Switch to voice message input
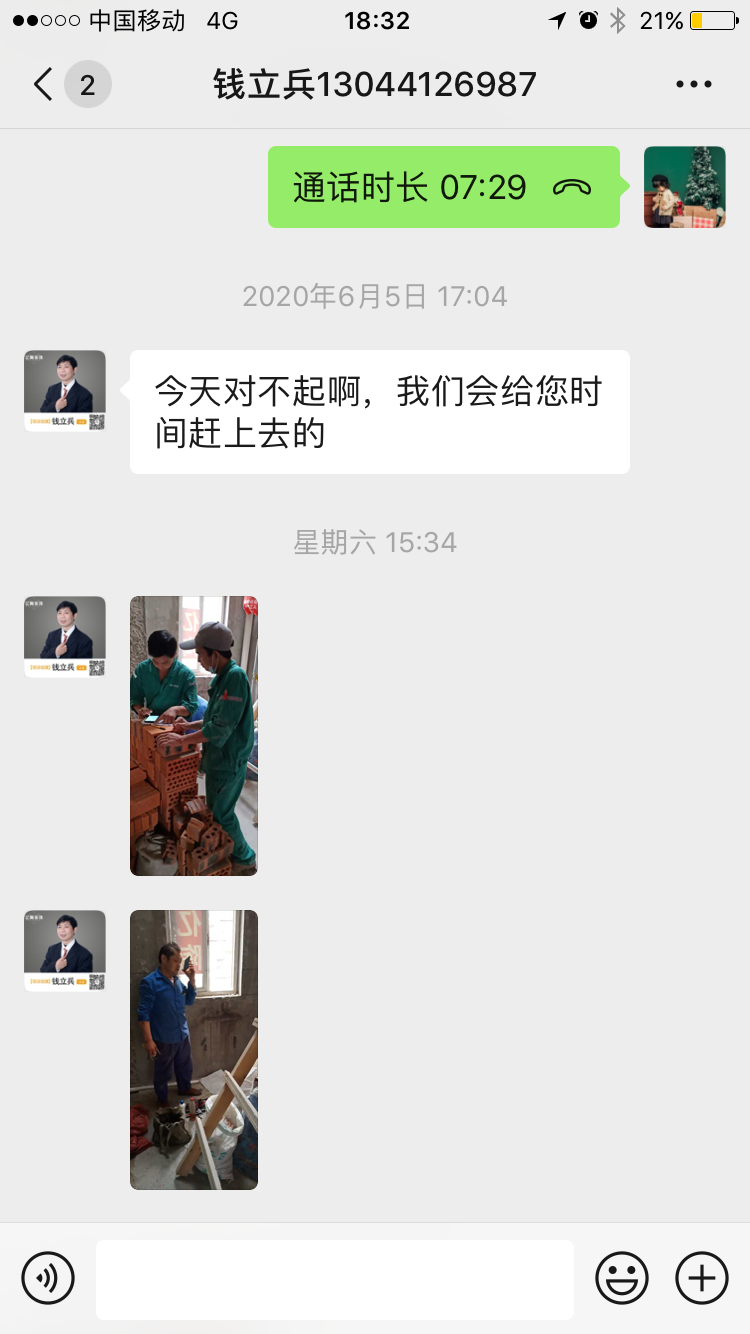750x1334 pixels. [x=48, y=1278]
